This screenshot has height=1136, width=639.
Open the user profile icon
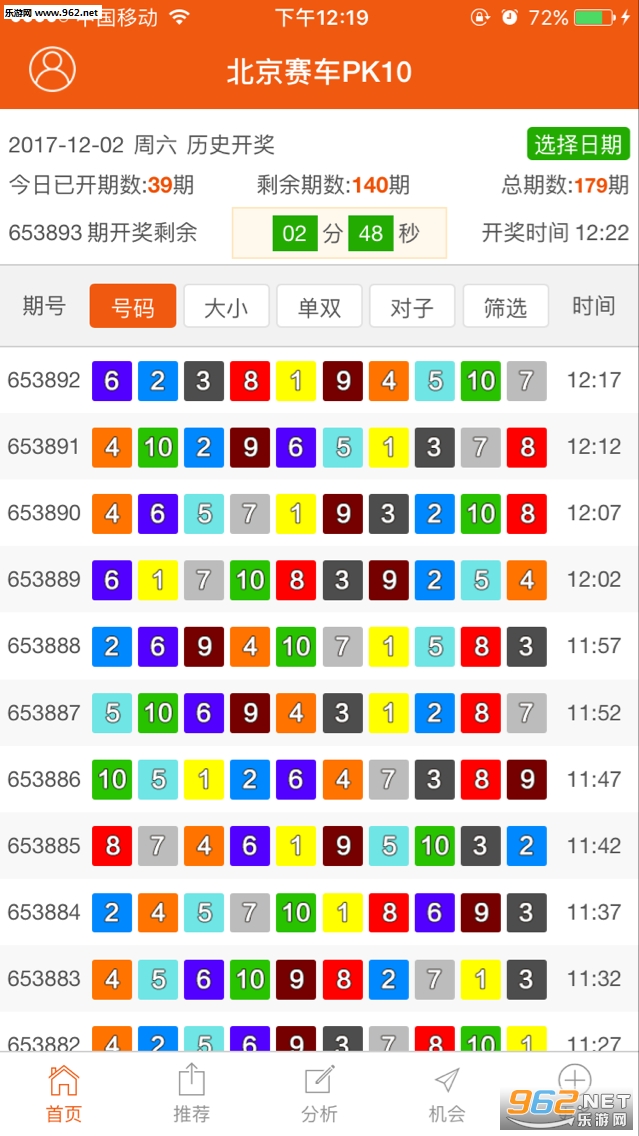click(x=52, y=68)
